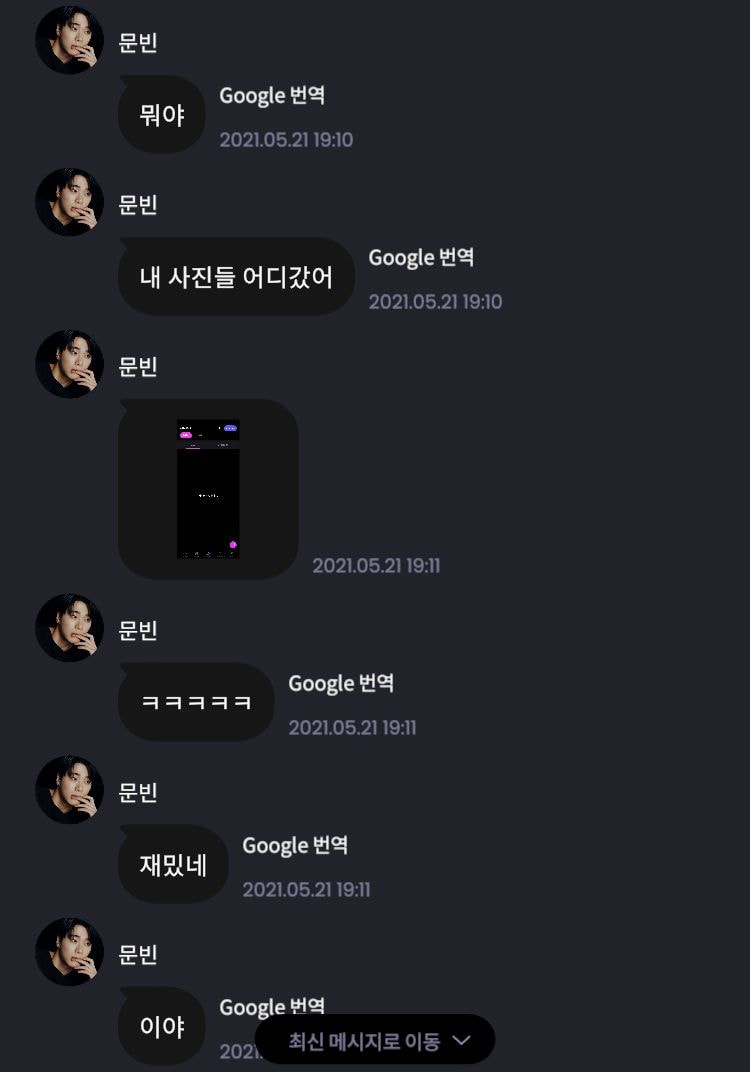
Task: Translate the 내 사진들 어디갔어 message
Action: pyautogui.click(x=421, y=258)
